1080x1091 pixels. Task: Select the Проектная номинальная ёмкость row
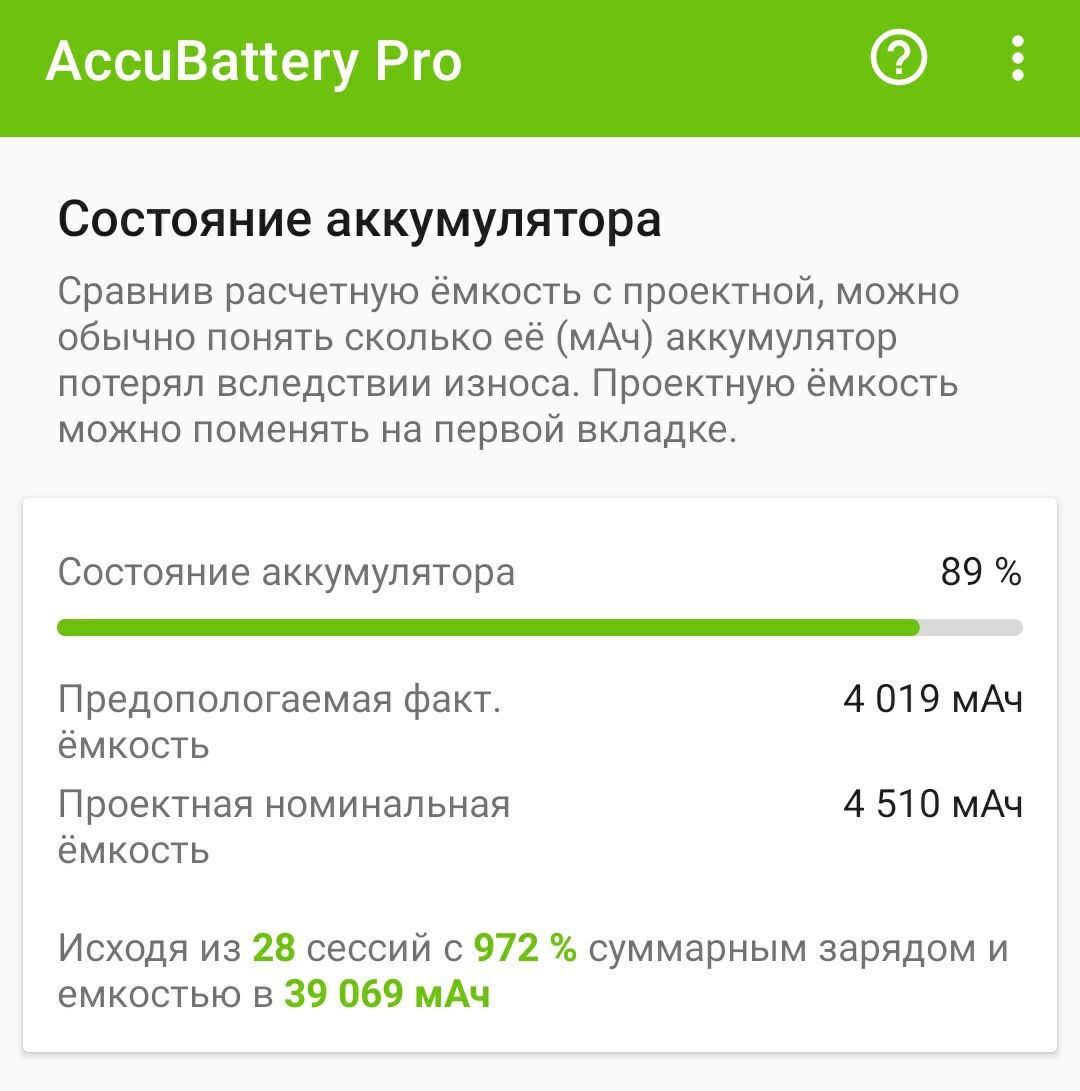[285, 825]
